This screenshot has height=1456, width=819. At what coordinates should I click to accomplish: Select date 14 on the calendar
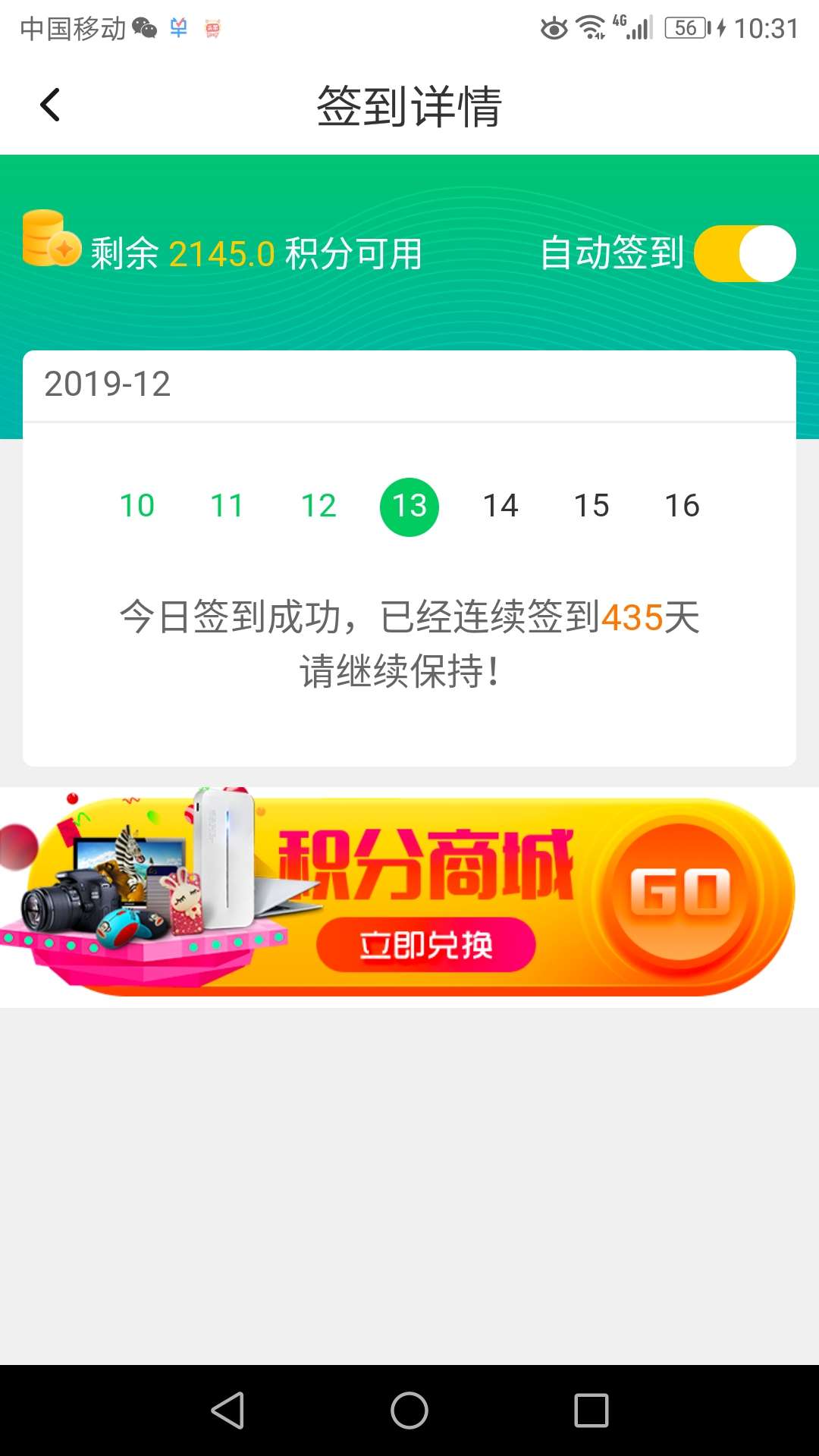pyautogui.click(x=500, y=506)
